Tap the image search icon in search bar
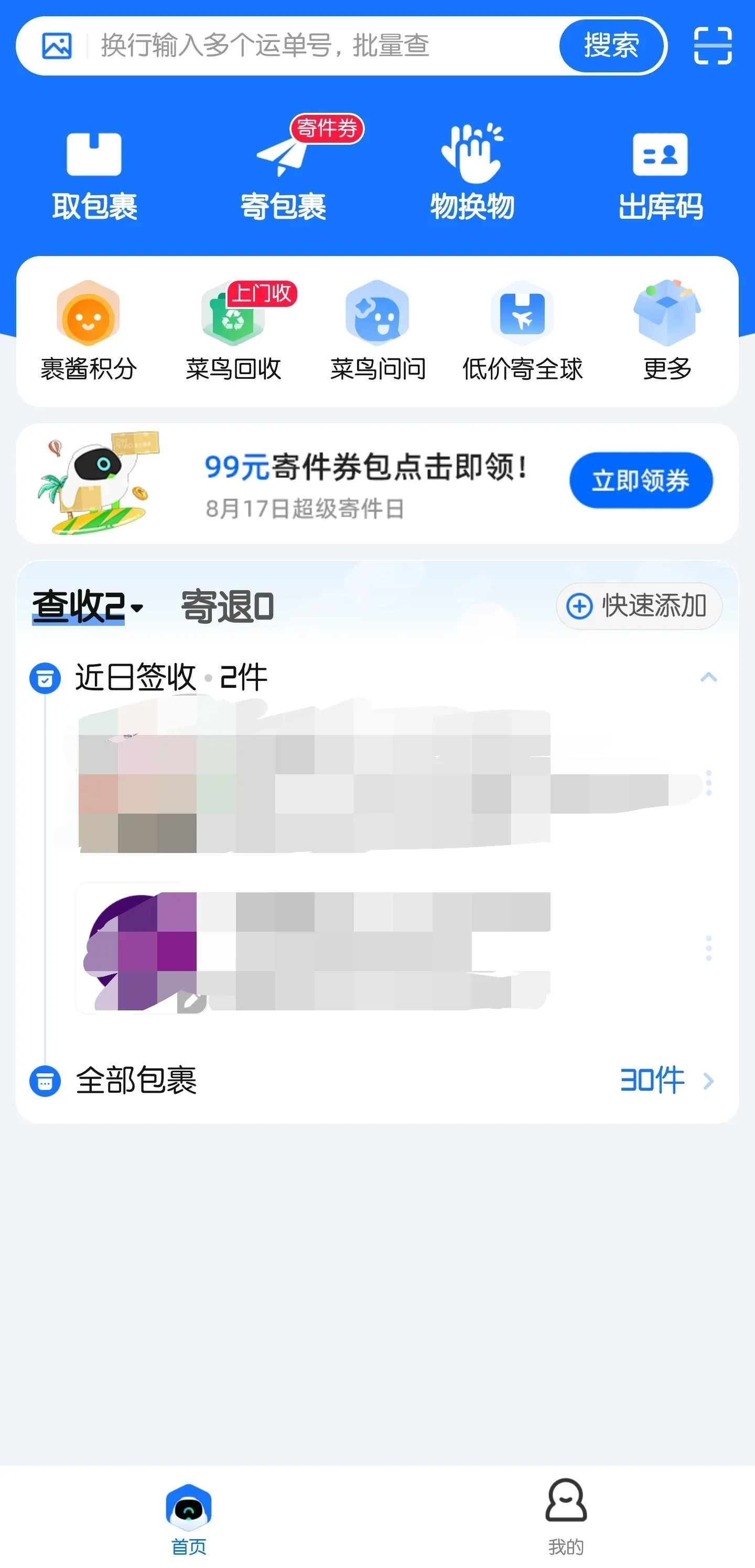 [57, 46]
